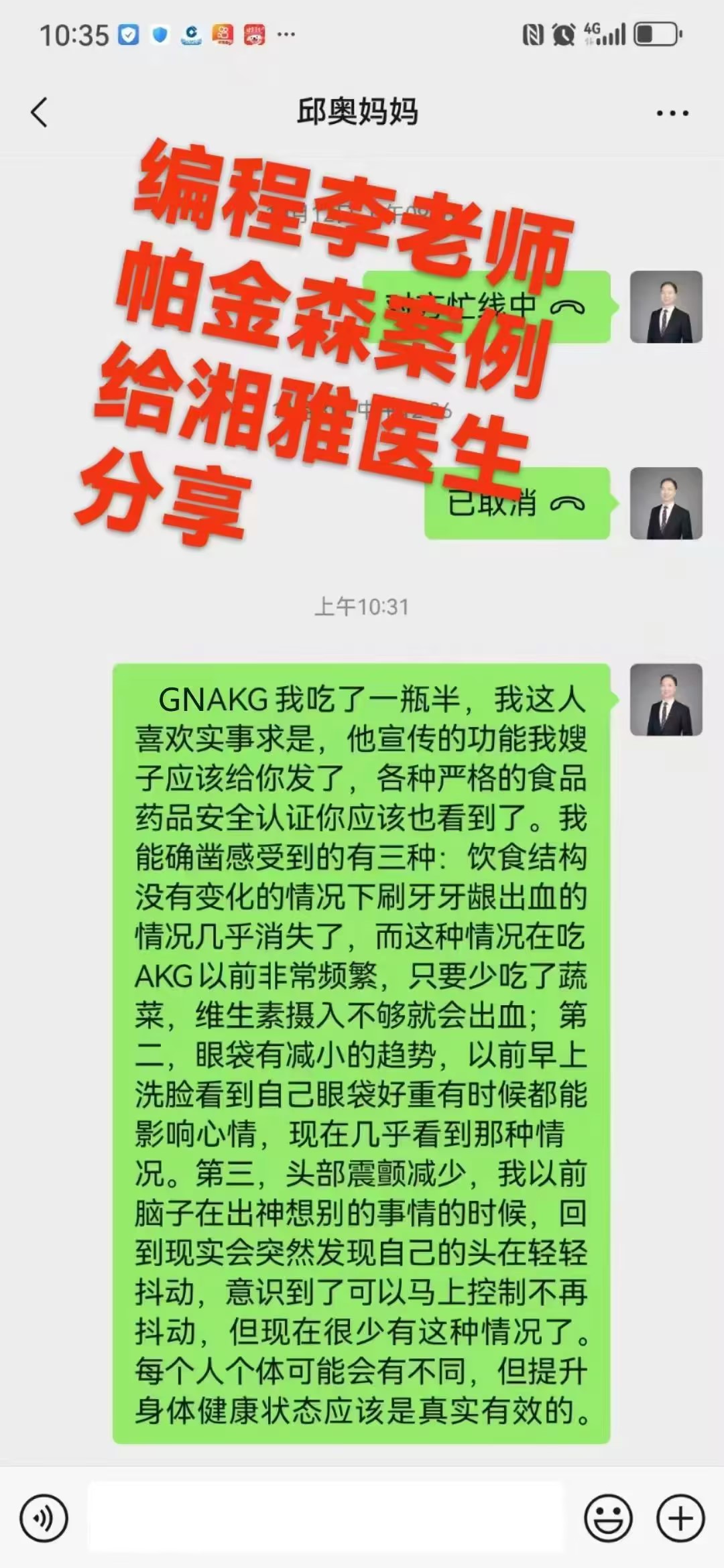Go back to the chat list
The image size is (724, 1568).
coord(40,112)
